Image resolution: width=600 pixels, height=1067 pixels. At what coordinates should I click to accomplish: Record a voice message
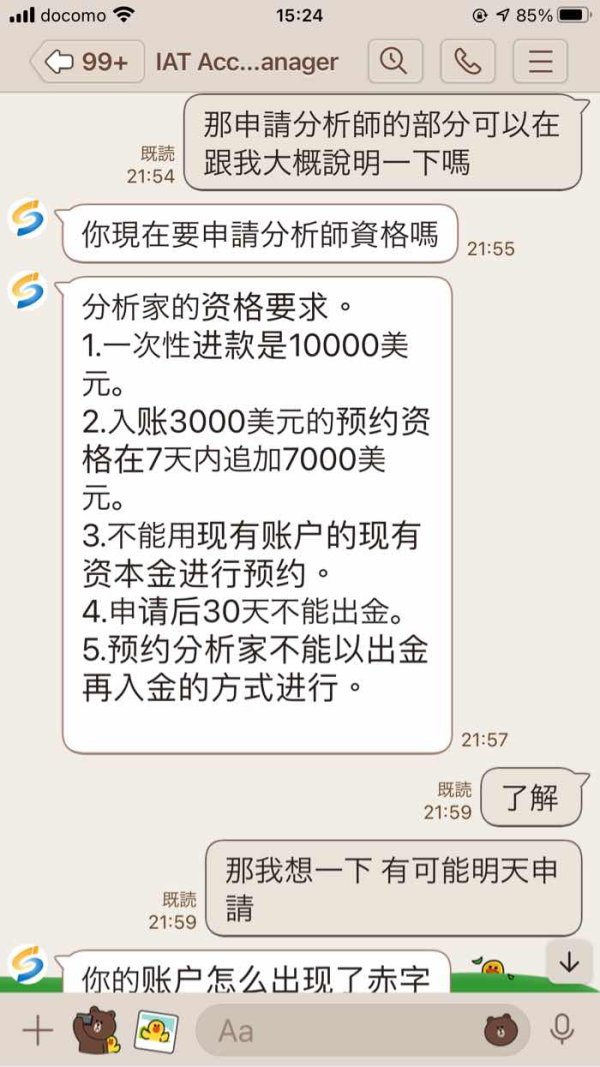point(562,1030)
